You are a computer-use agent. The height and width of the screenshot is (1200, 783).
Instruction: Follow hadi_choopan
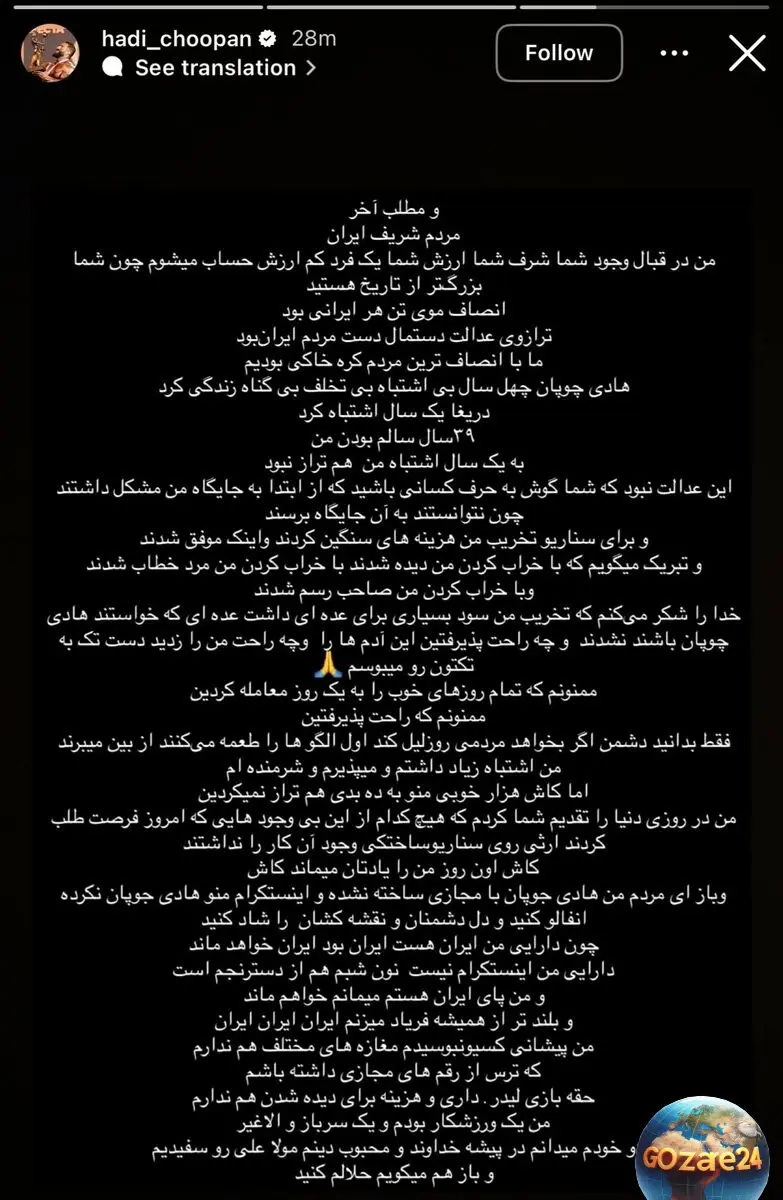pyautogui.click(x=559, y=53)
